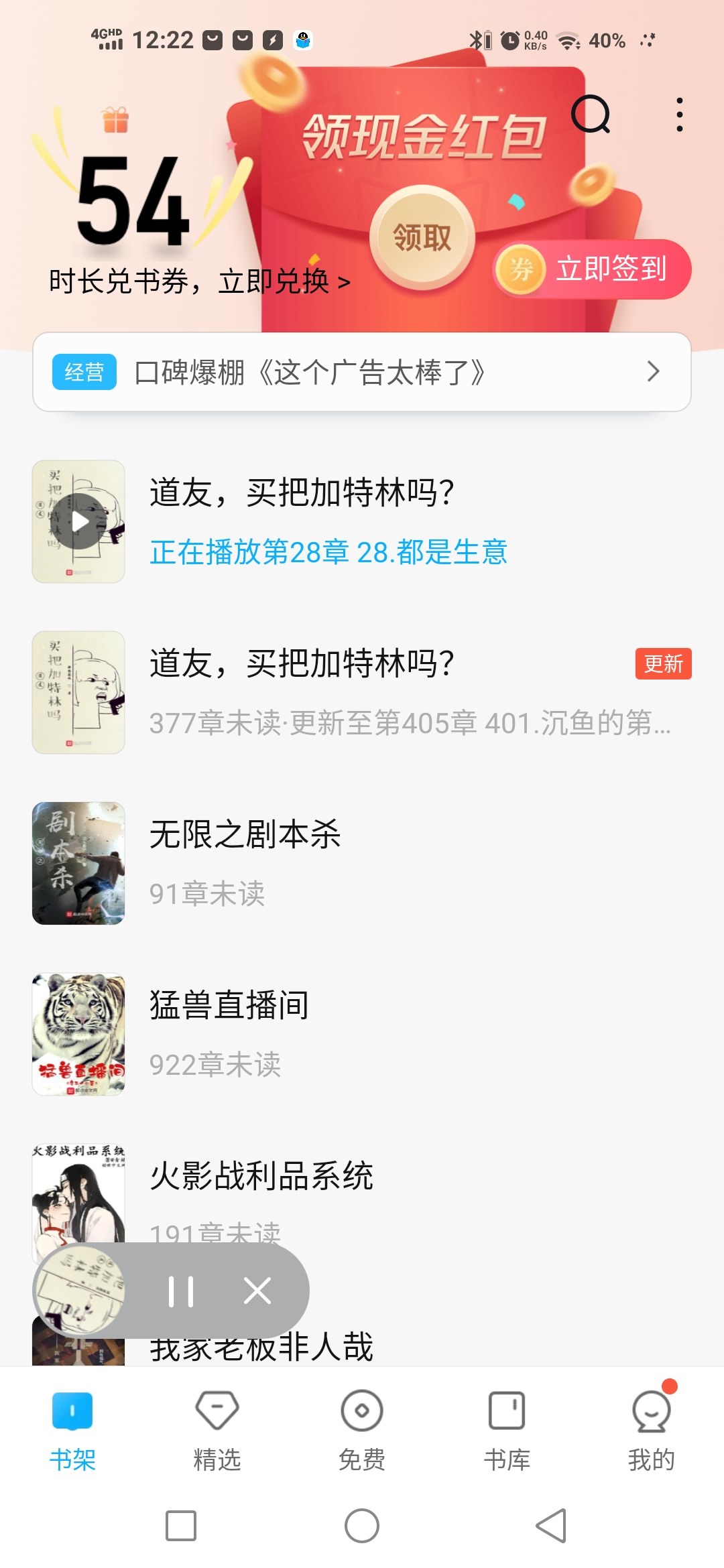The height and width of the screenshot is (1568, 724).
Task: Open the three-dot overflow menu
Action: tap(679, 115)
